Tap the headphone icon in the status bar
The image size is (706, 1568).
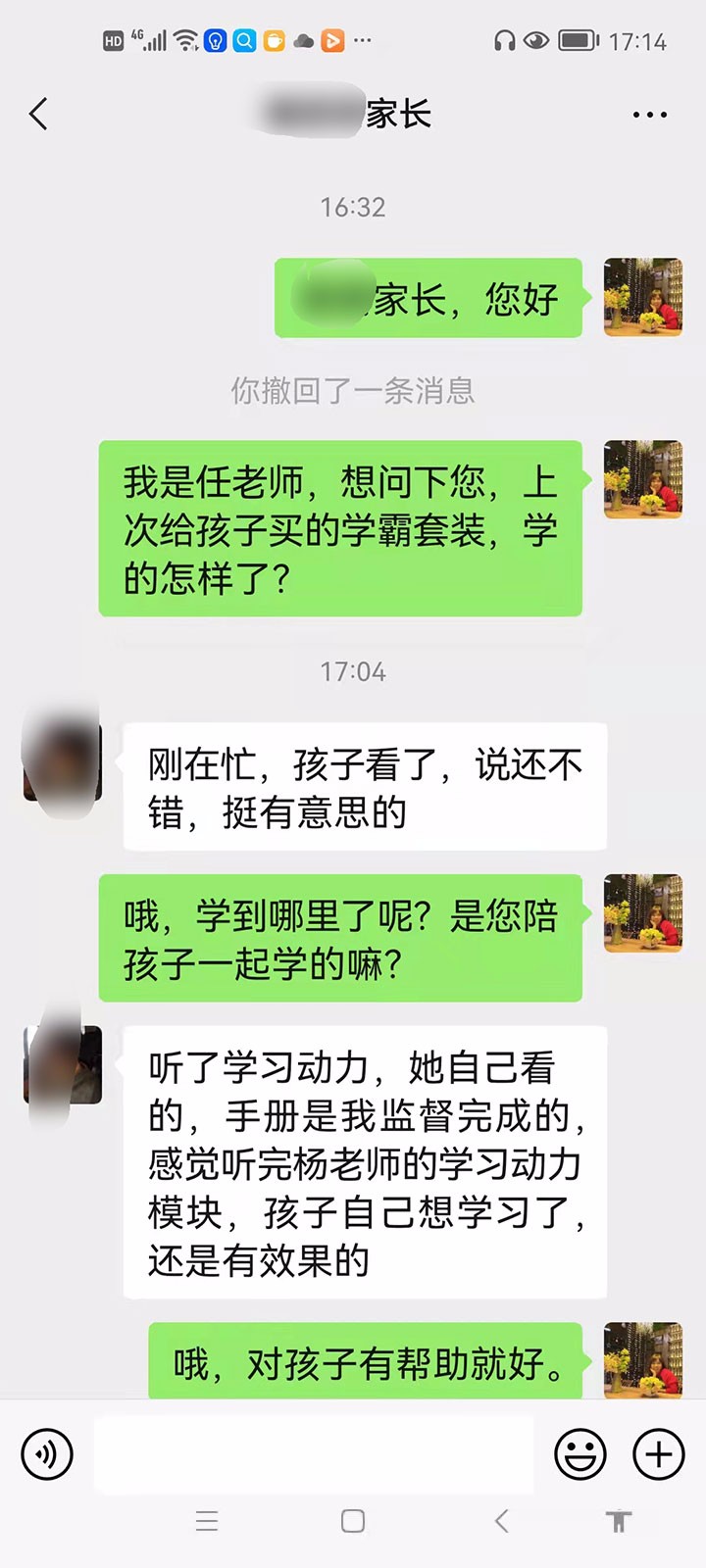pyautogui.click(x=503, y=41)
